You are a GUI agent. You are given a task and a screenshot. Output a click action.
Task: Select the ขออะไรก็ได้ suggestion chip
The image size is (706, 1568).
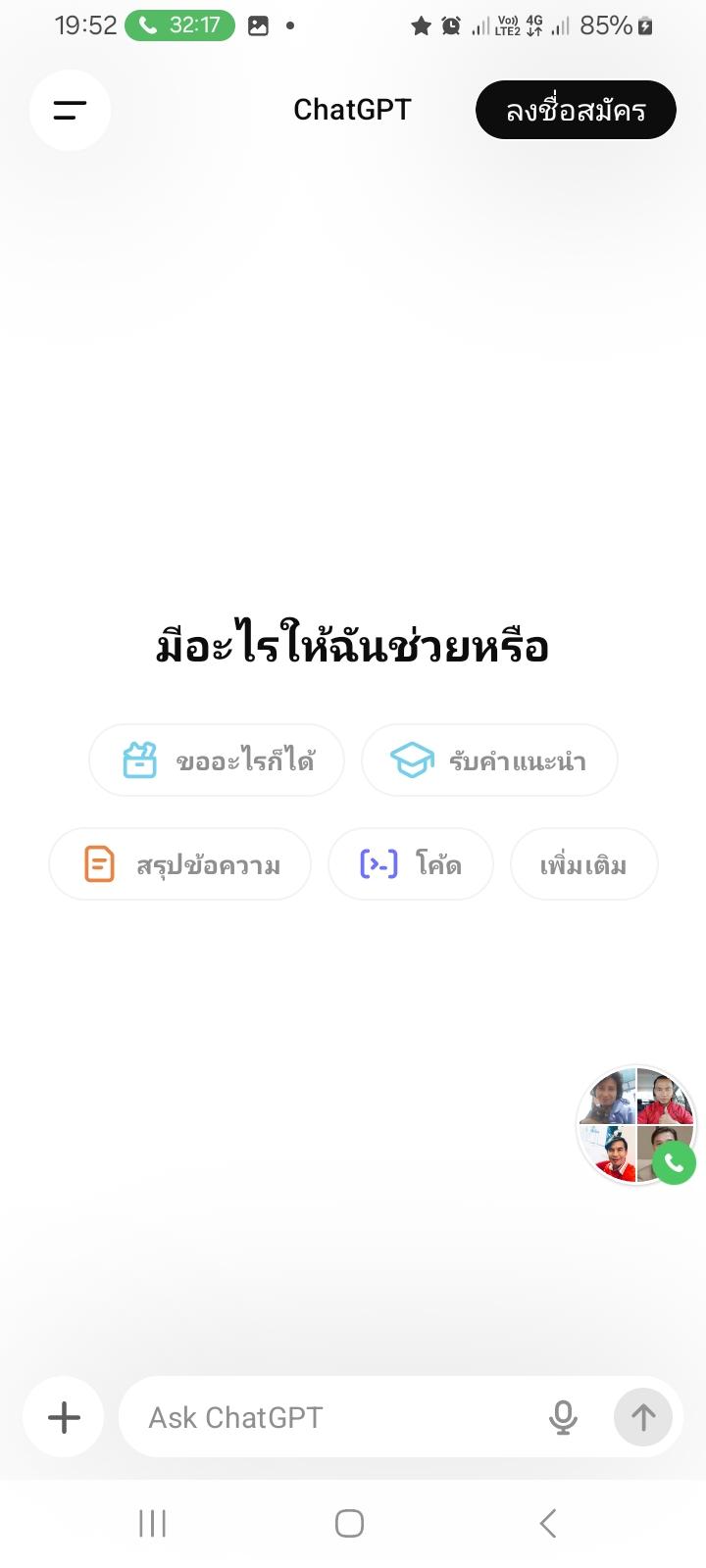click(x=217, y=760)
